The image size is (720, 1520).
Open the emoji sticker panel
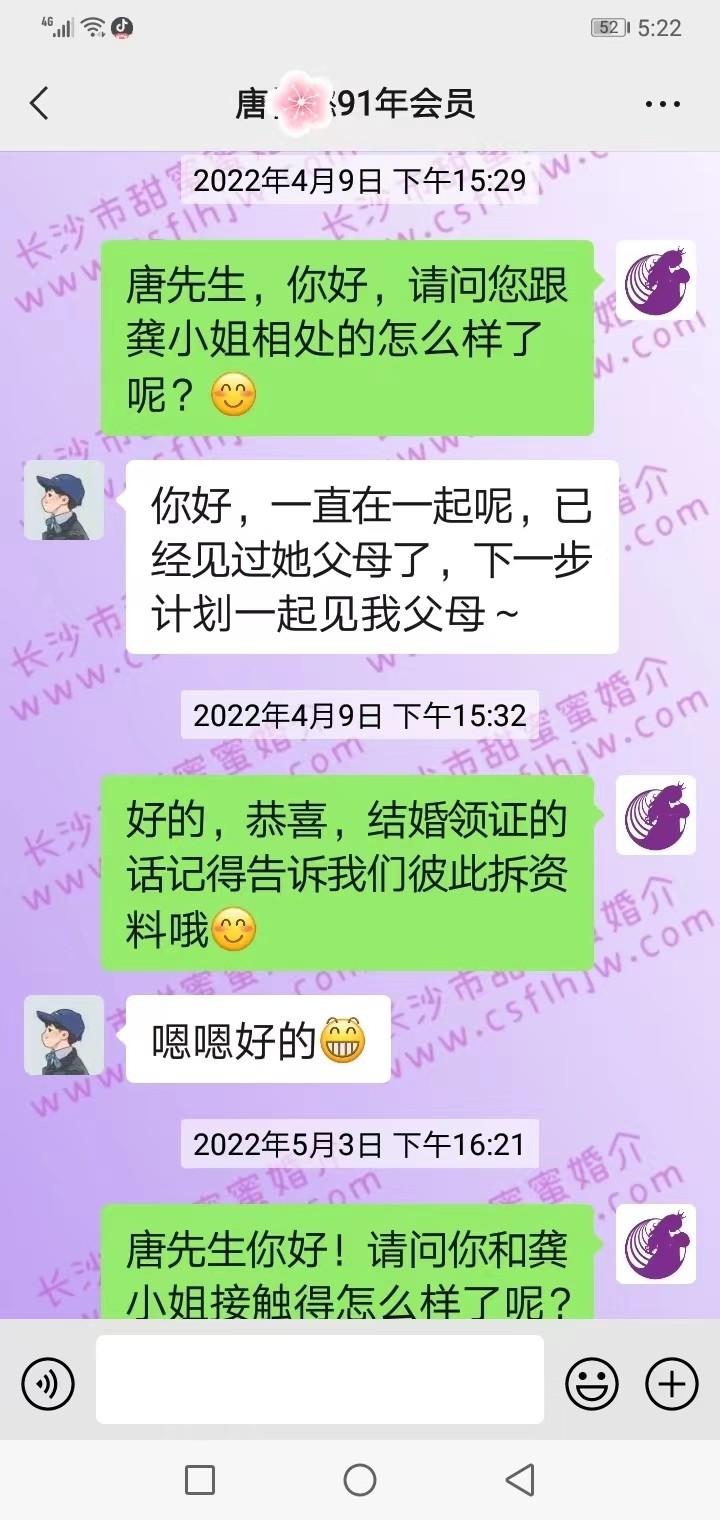pyautogui.click(x=591, y=1384)
